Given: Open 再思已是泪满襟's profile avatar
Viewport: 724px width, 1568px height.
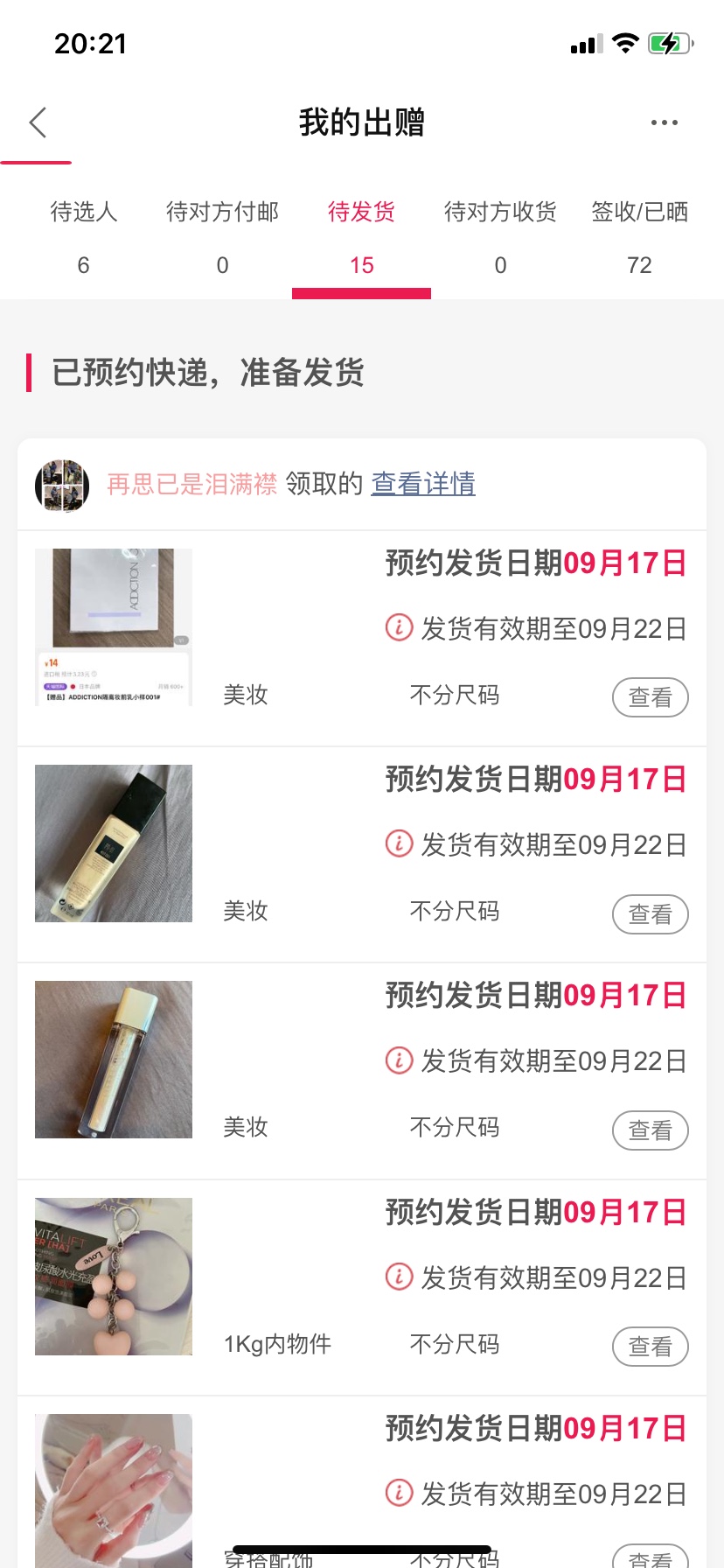Looking at the screenshot, I should tap(62, 485).
